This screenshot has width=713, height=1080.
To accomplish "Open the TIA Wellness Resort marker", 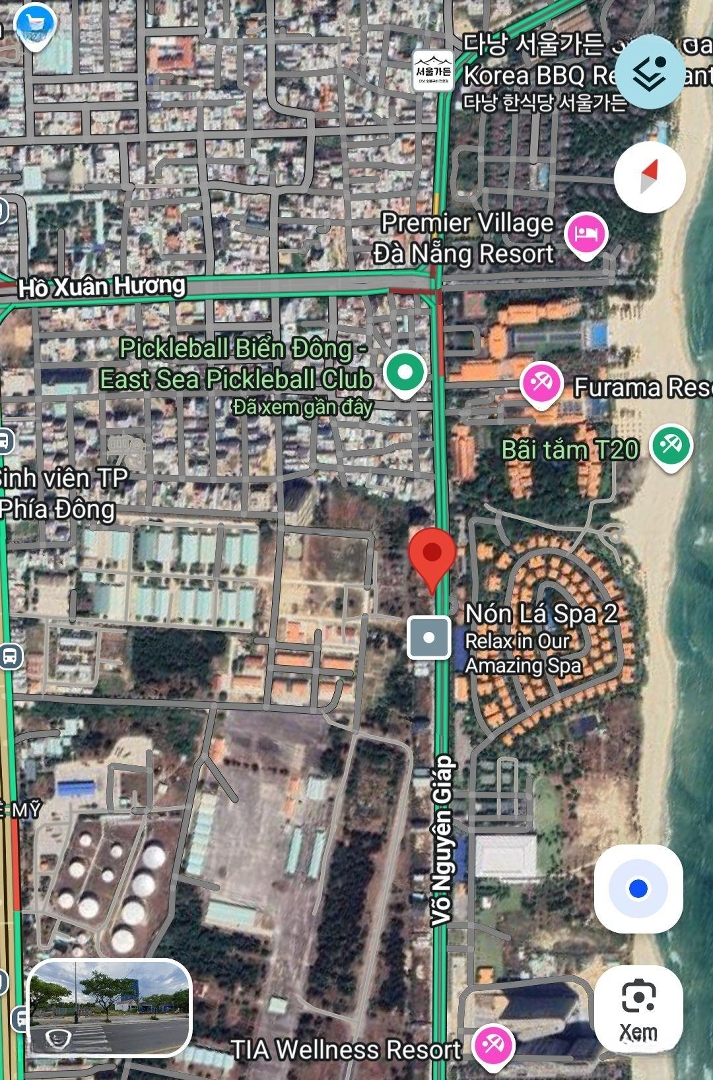I will (x=492, y=1047).
